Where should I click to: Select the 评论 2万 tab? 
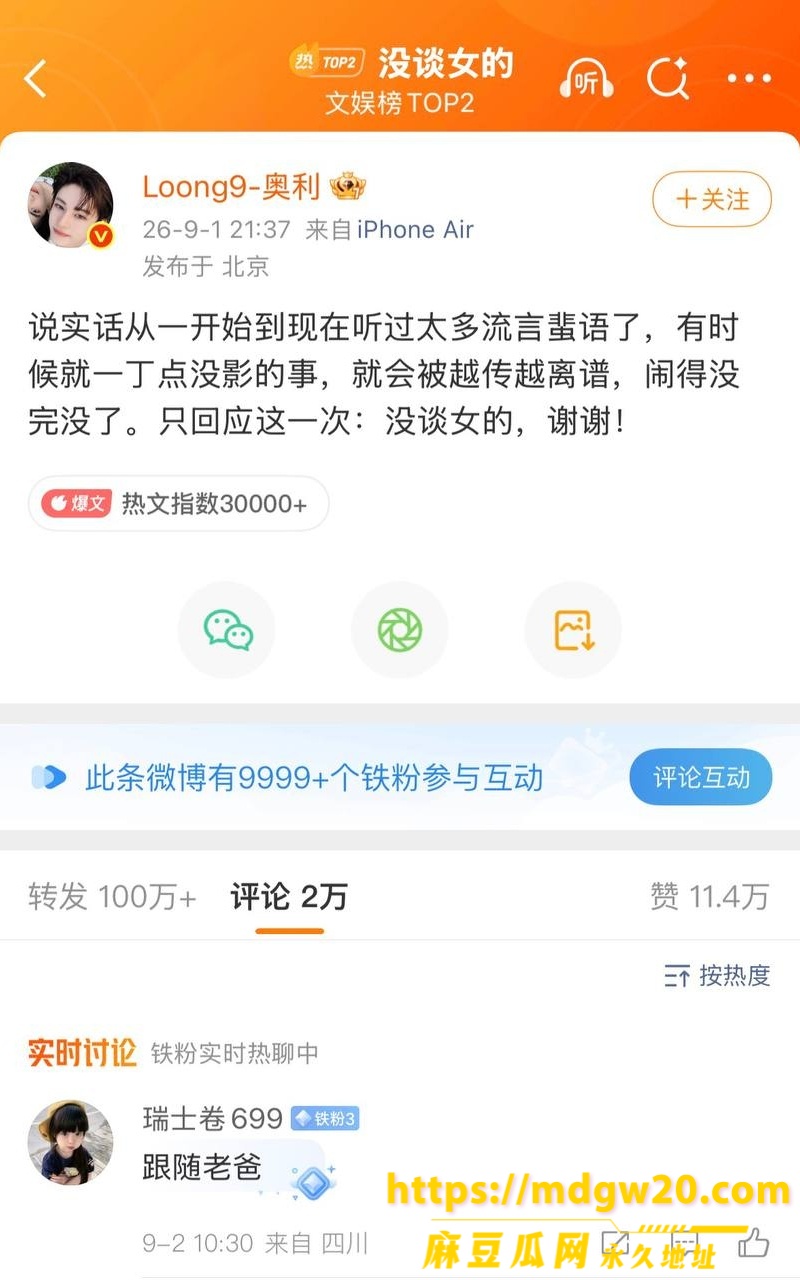(289, 897)
